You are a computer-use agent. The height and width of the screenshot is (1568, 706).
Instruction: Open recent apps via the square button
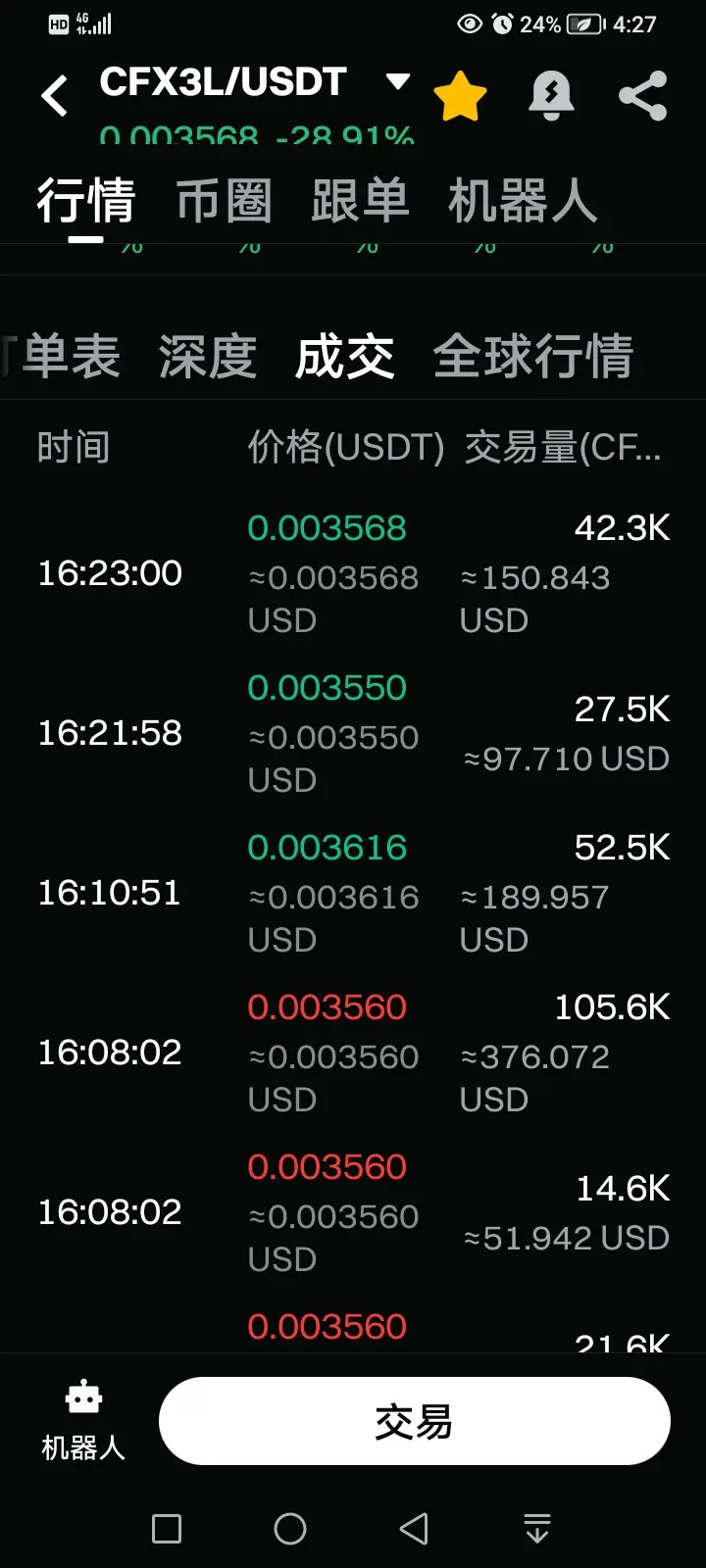pyautogui.click(x=167, y=1529)
